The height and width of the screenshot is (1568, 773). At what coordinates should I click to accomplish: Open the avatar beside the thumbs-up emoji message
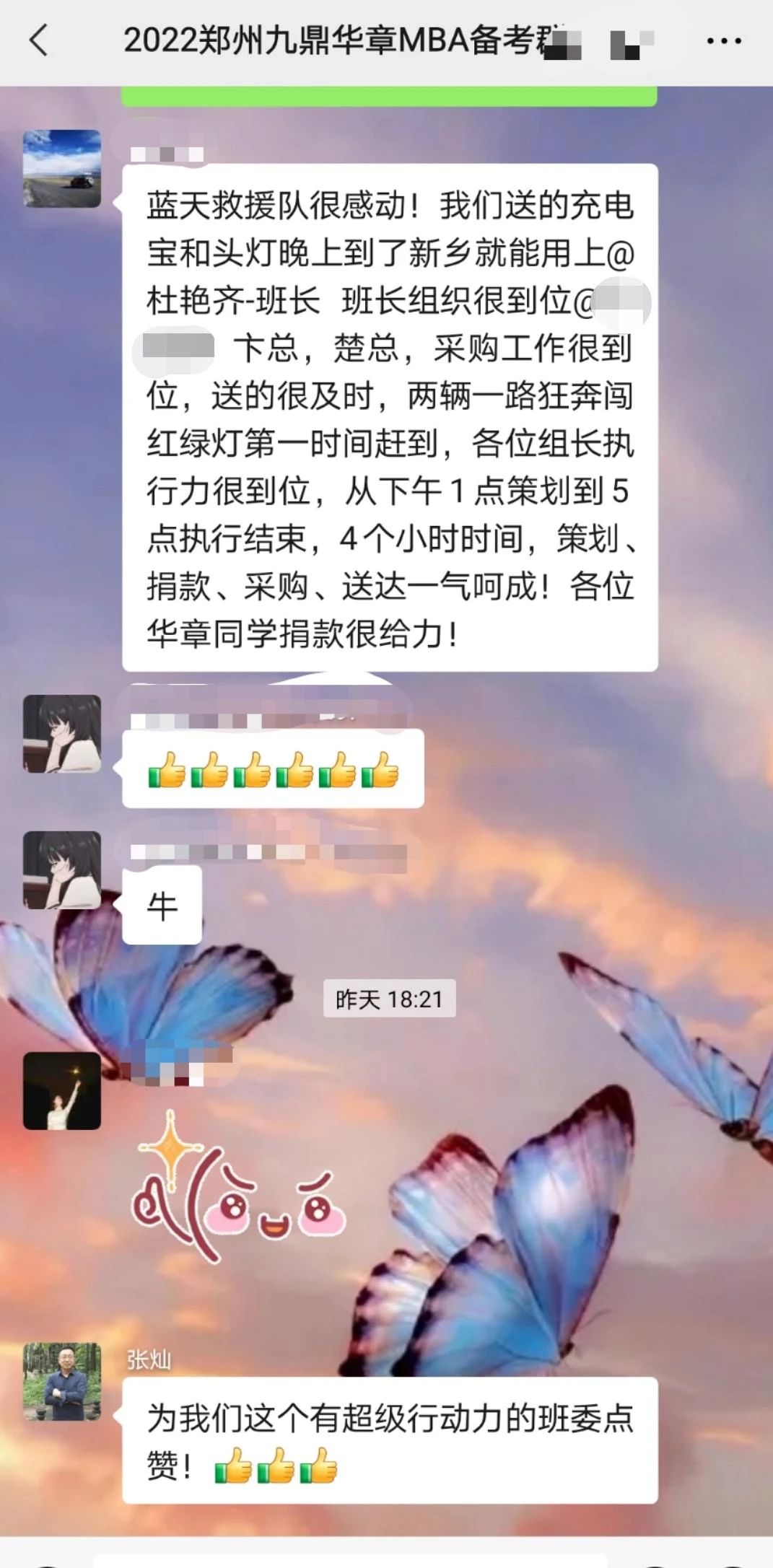(x=62, y=734)
